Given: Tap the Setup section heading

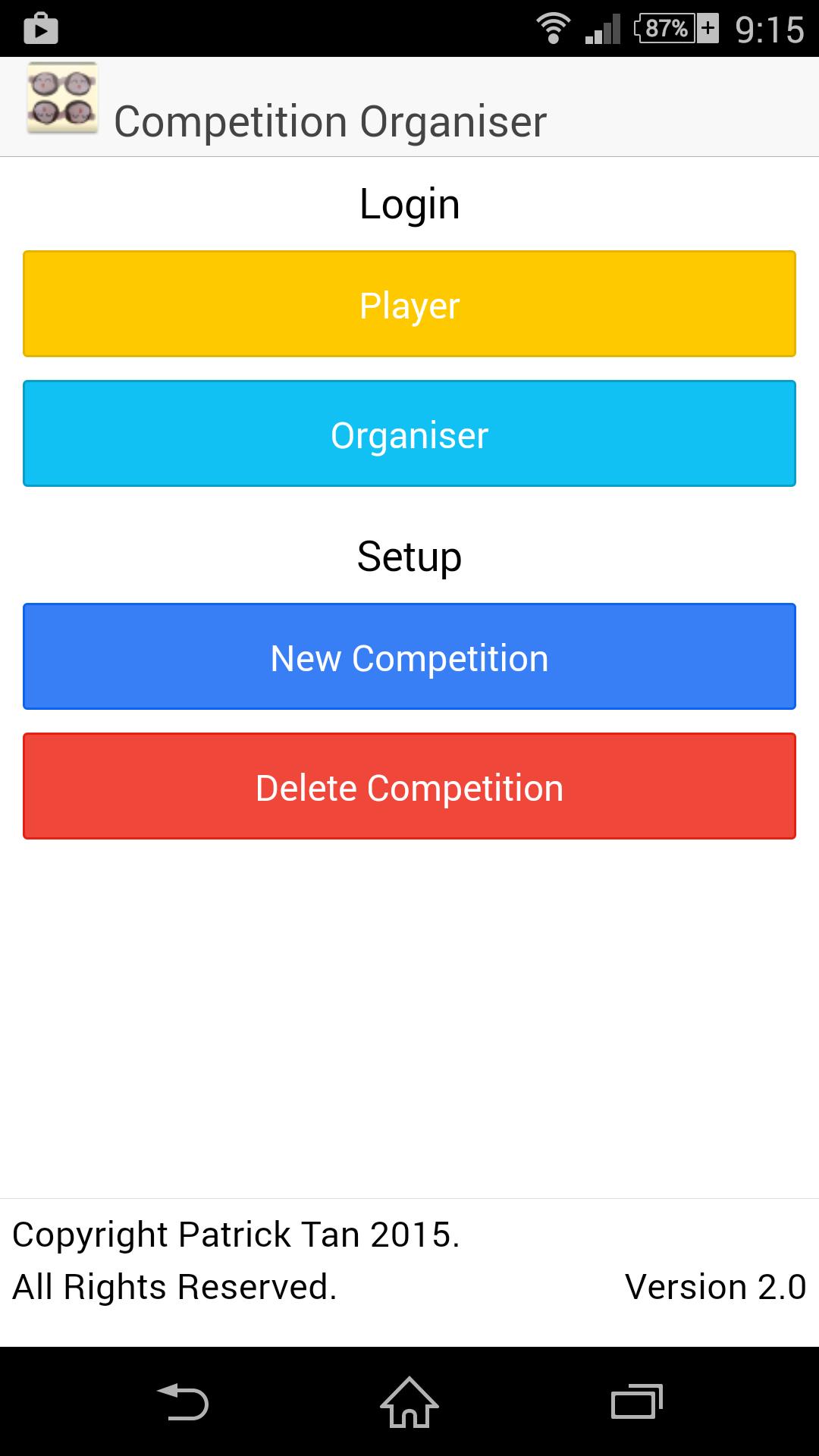Looking at the screenshot, I should pyautogui.click(x=409, y=556).
